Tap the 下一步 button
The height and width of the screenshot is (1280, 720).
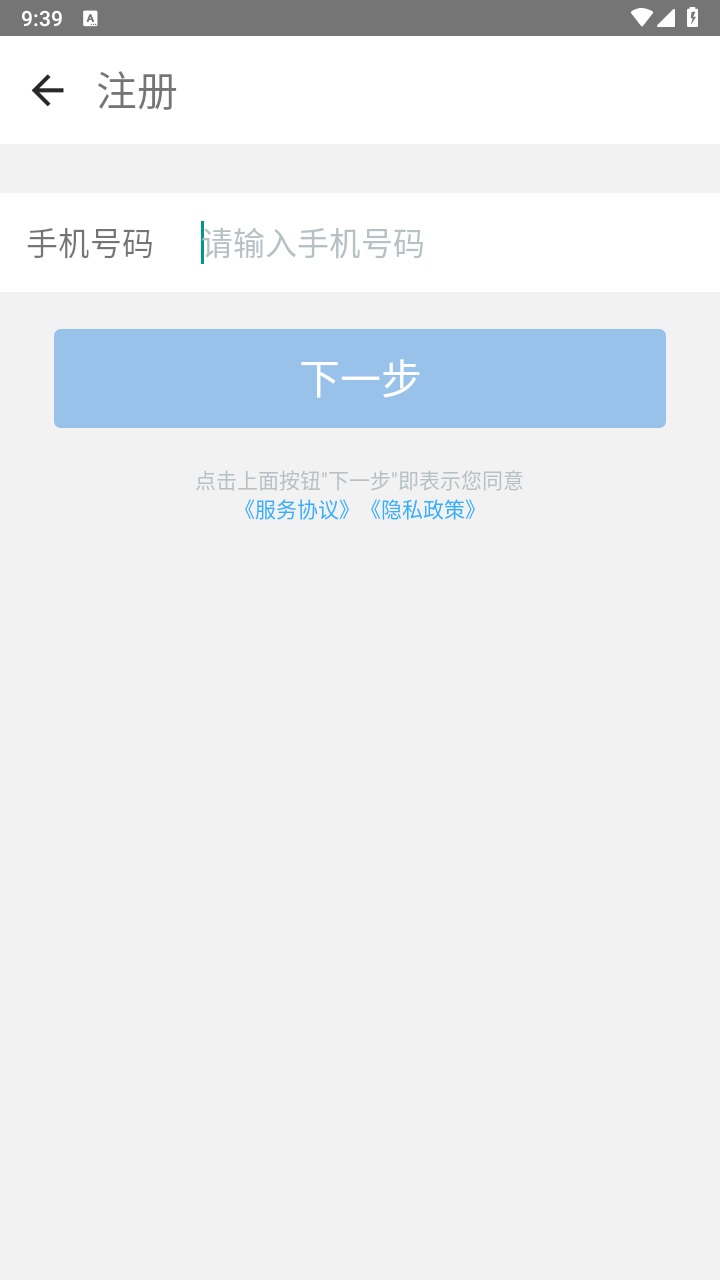coord(360,378)
